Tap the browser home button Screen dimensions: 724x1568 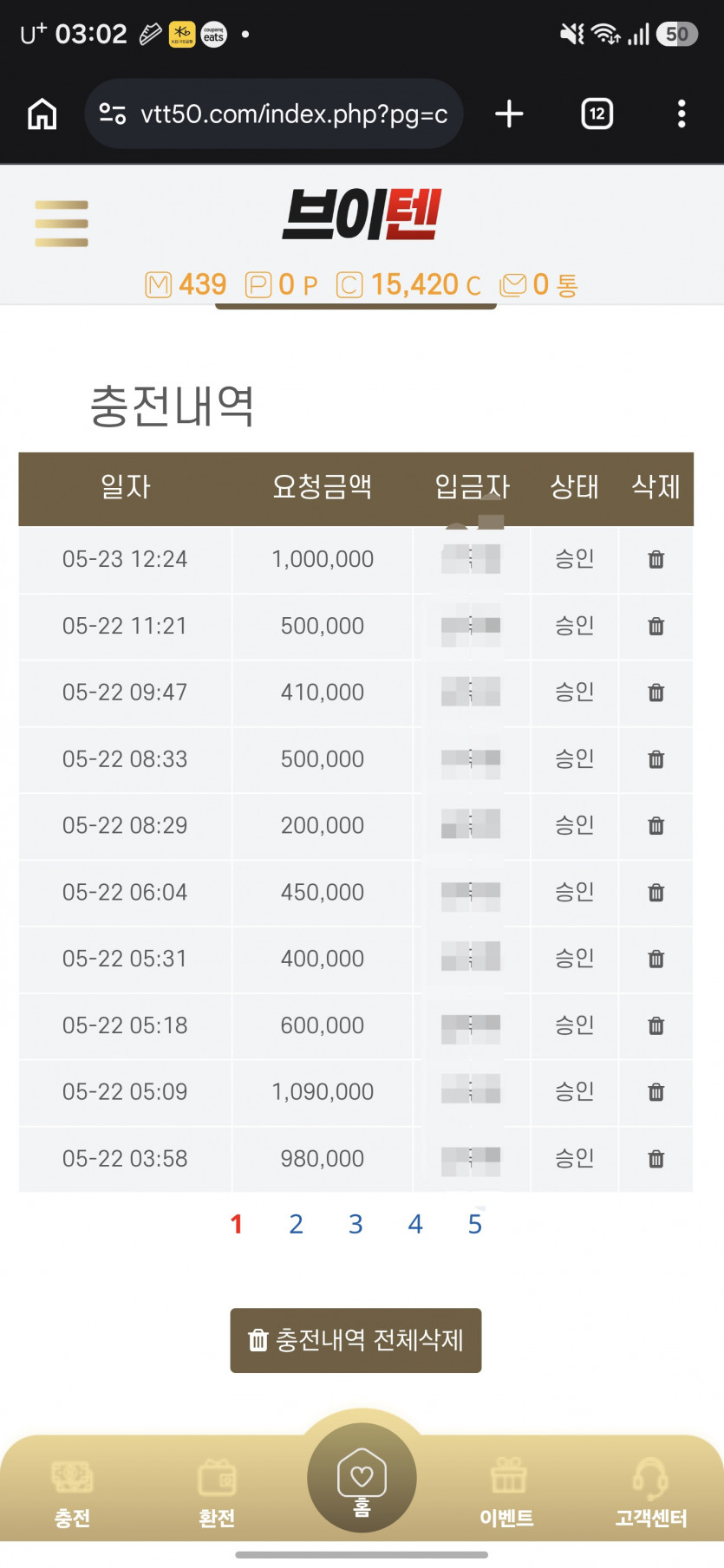coord(42,114)
